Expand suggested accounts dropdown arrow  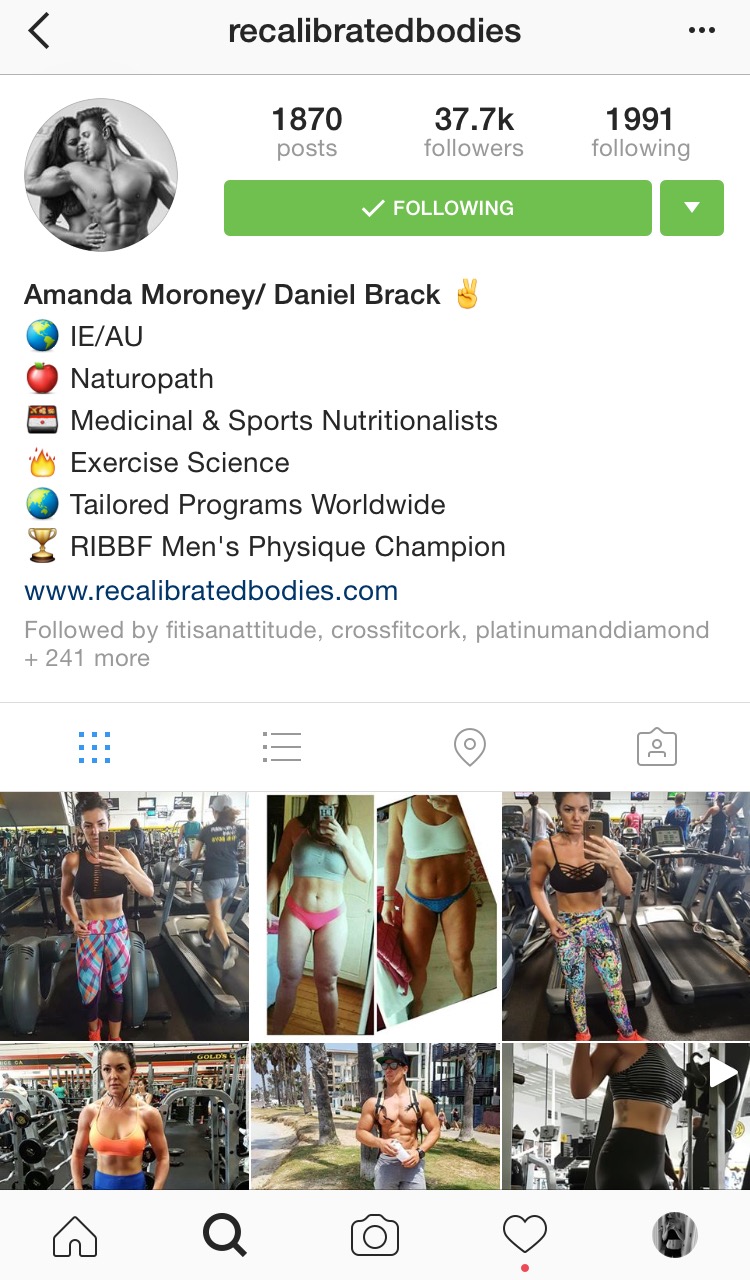click(691, 208)
